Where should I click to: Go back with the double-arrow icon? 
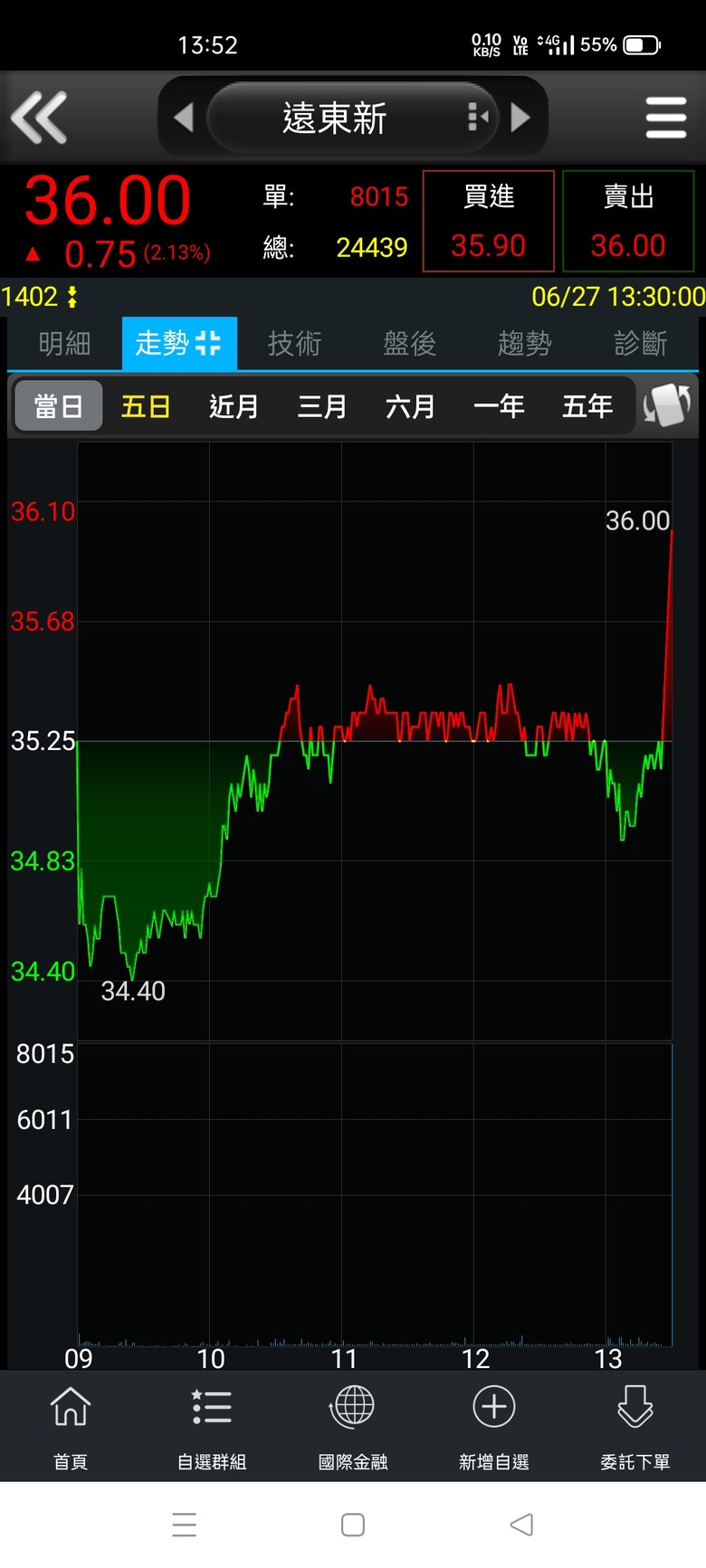tap(39, 118)
